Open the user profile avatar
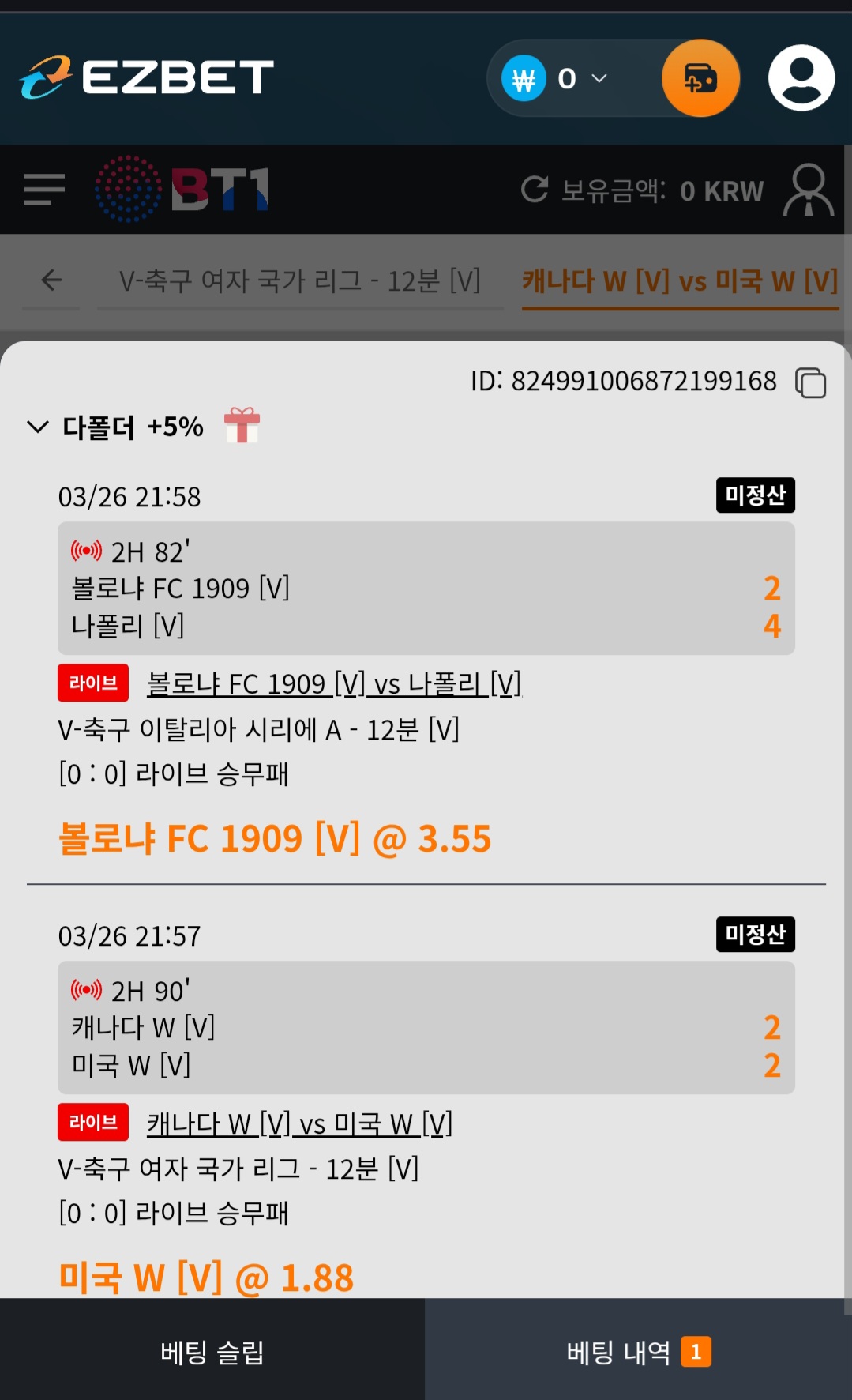852x1400 pixels. coord(801,78)
